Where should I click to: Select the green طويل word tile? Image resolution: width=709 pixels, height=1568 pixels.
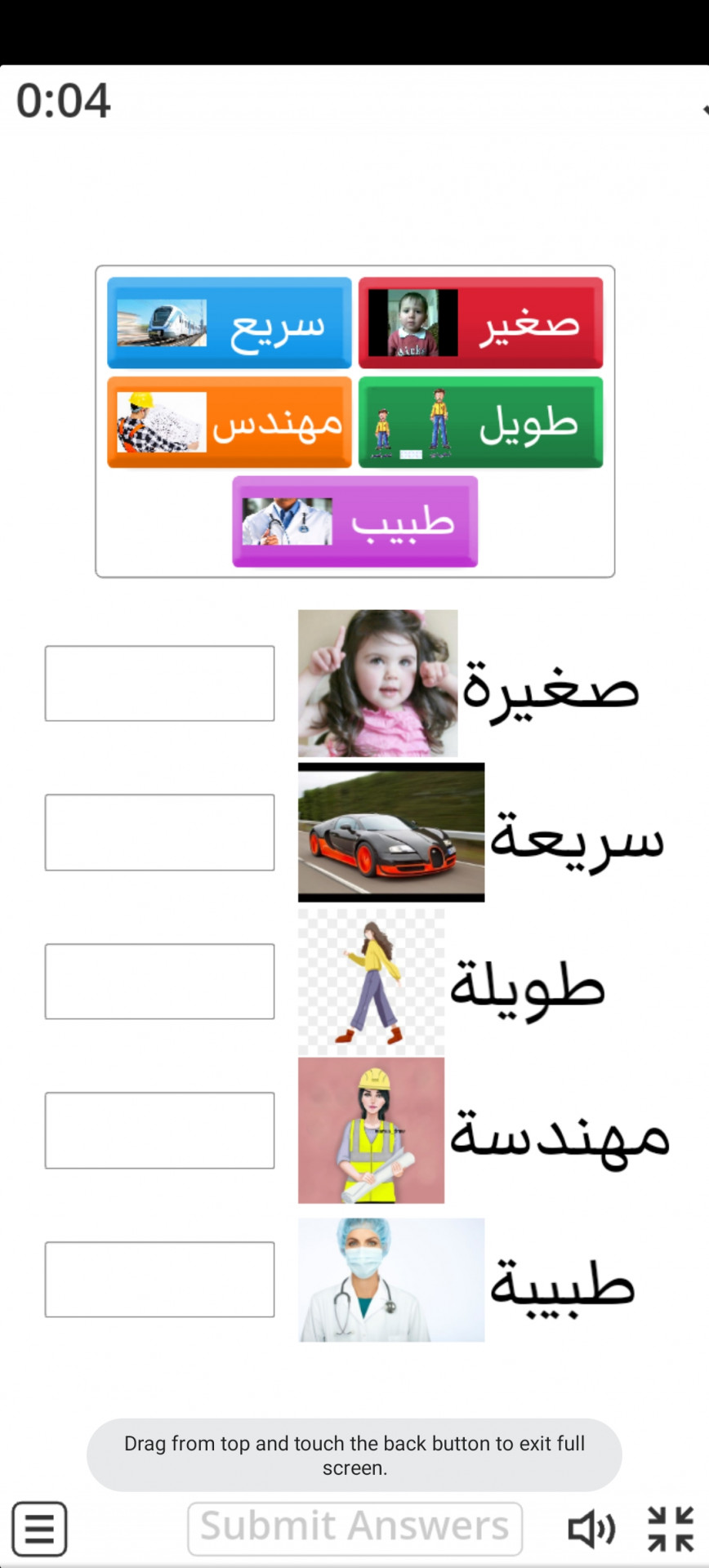480,422
